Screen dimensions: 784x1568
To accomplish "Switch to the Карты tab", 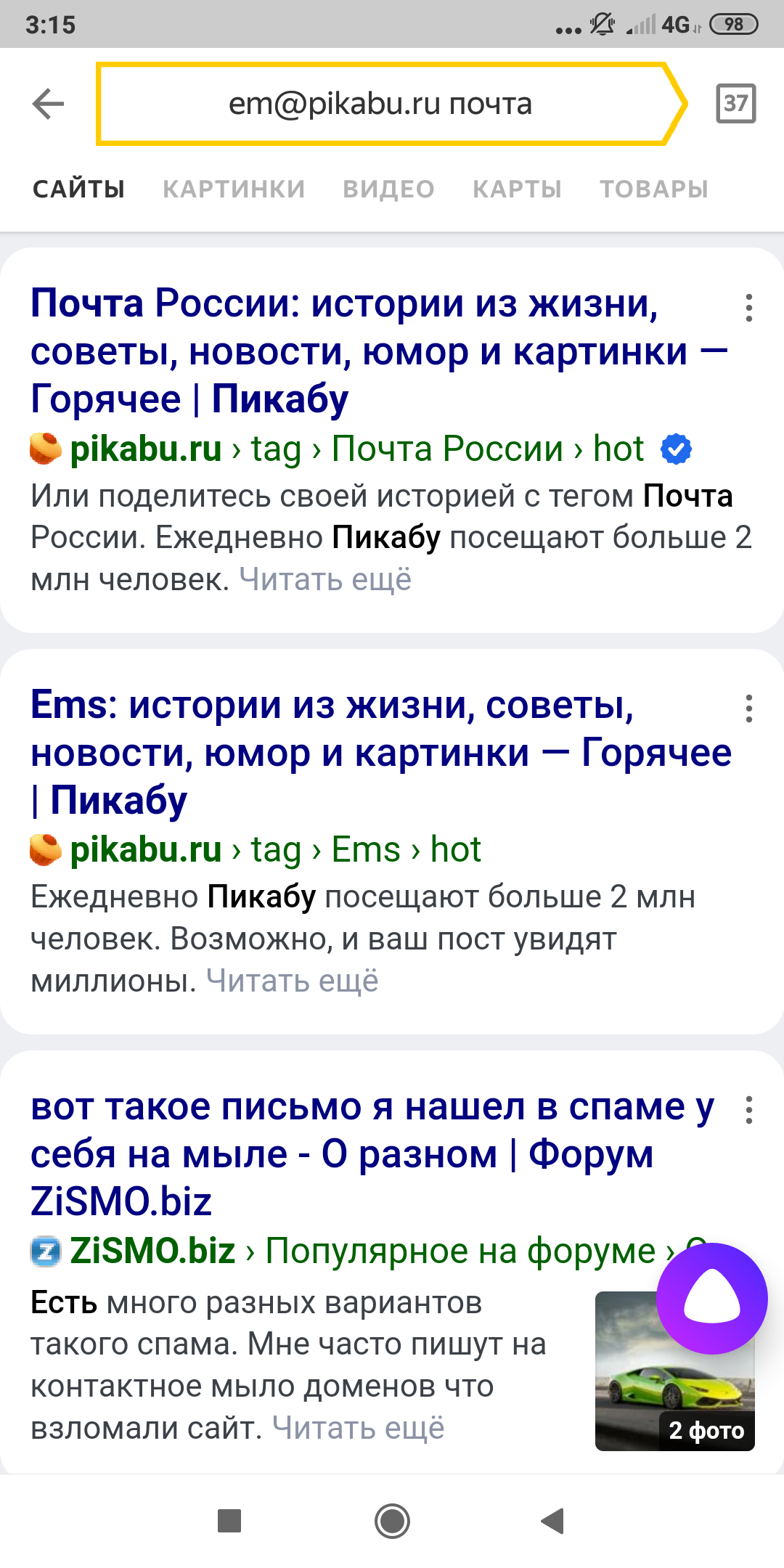I will [x=517, y=189].
